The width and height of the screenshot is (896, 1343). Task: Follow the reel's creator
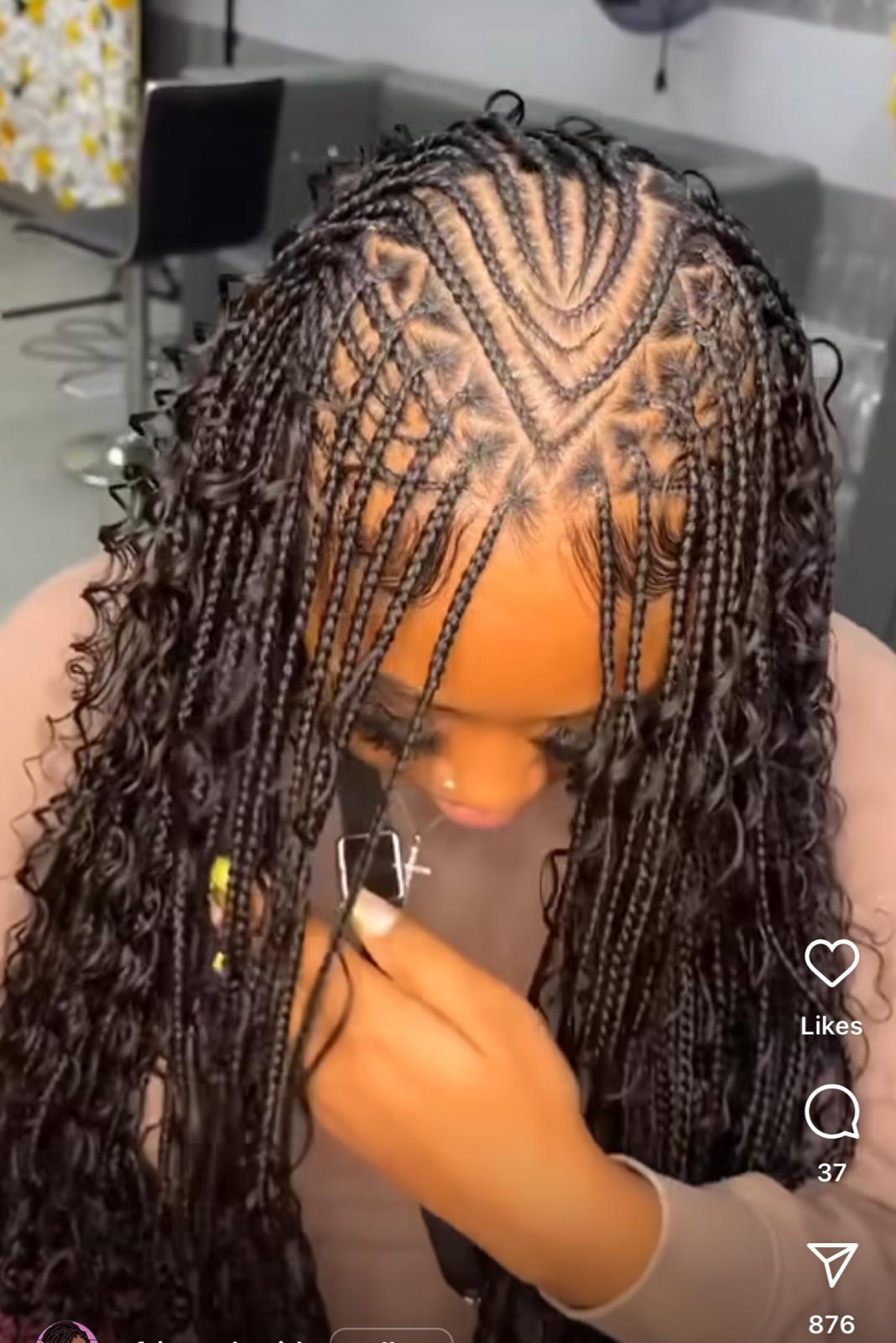coord(391,1335)
